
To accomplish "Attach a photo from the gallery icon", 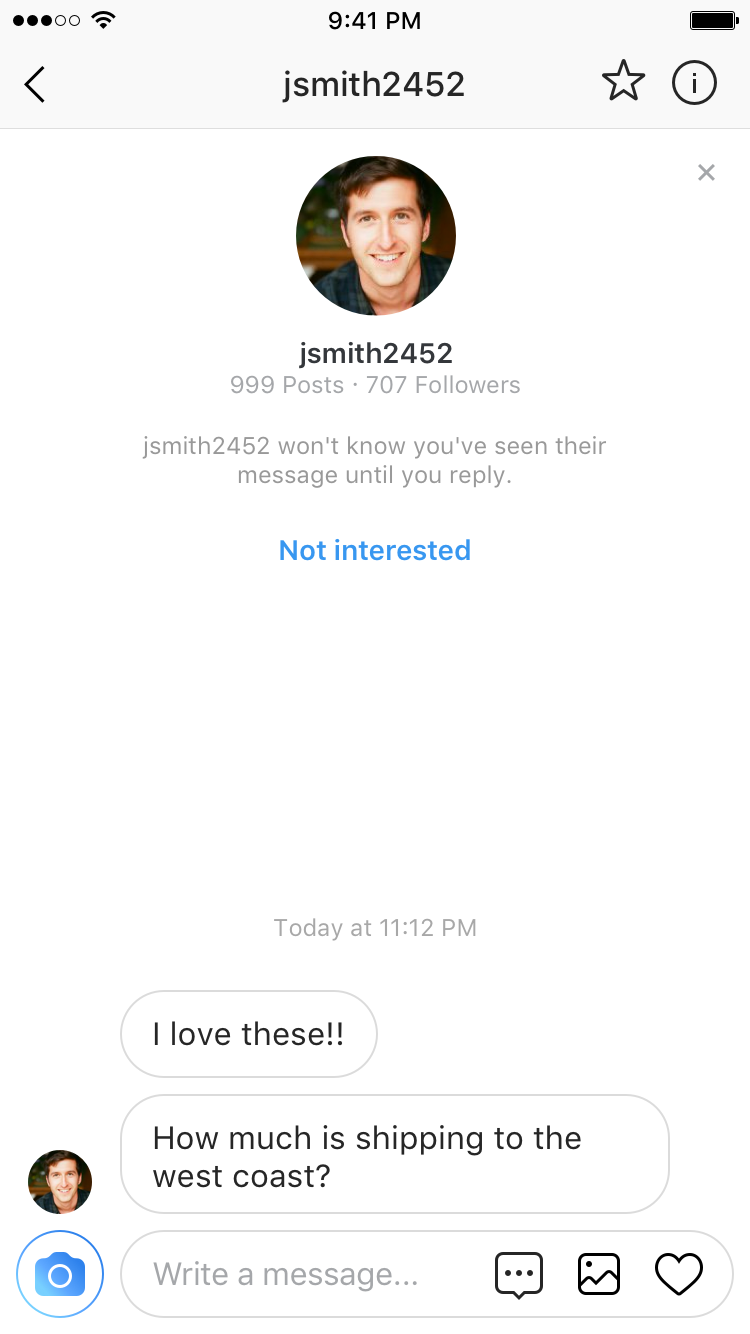I will (599, 1274).
